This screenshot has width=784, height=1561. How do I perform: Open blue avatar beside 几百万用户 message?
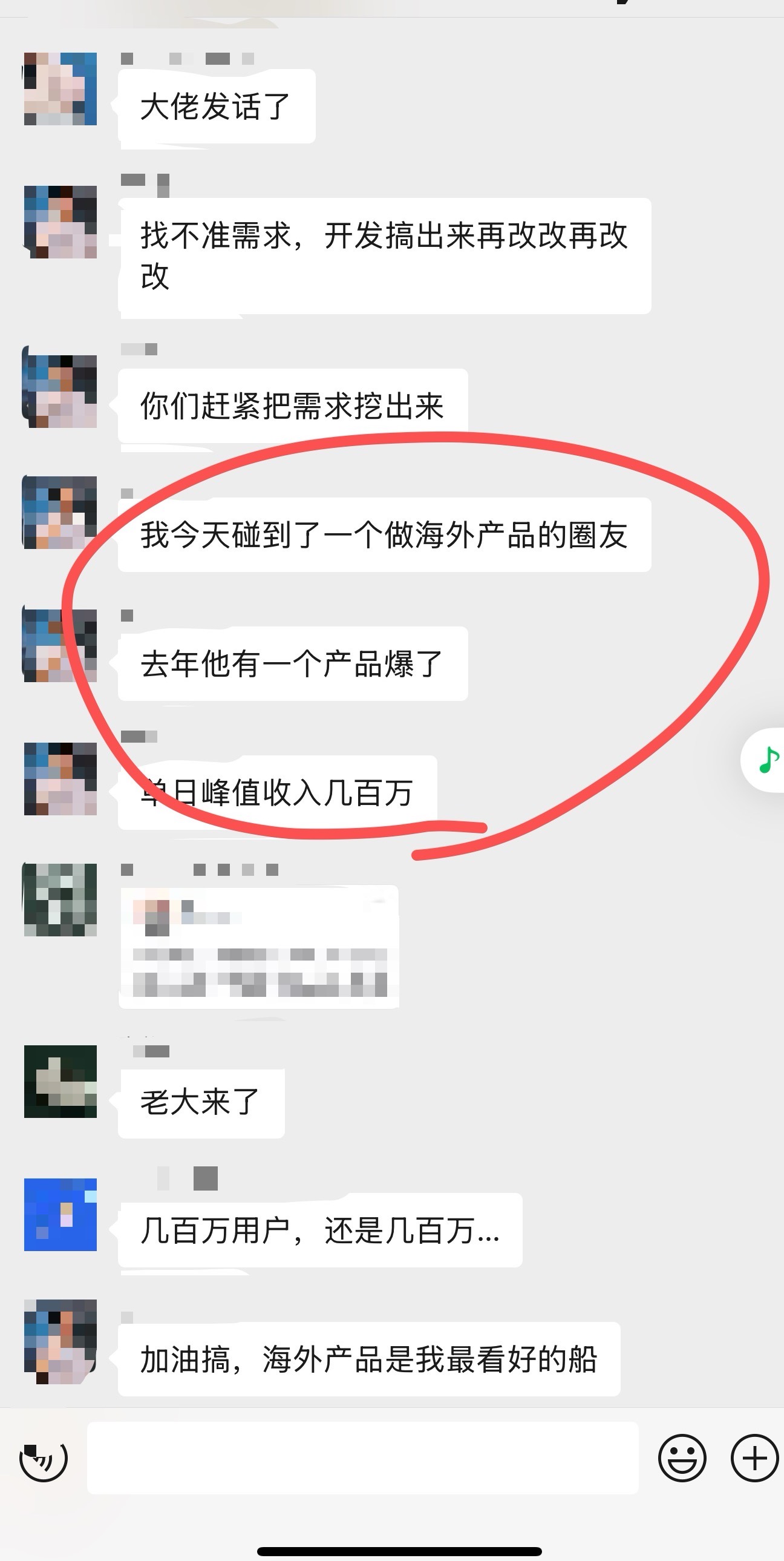pos(60,1214)
